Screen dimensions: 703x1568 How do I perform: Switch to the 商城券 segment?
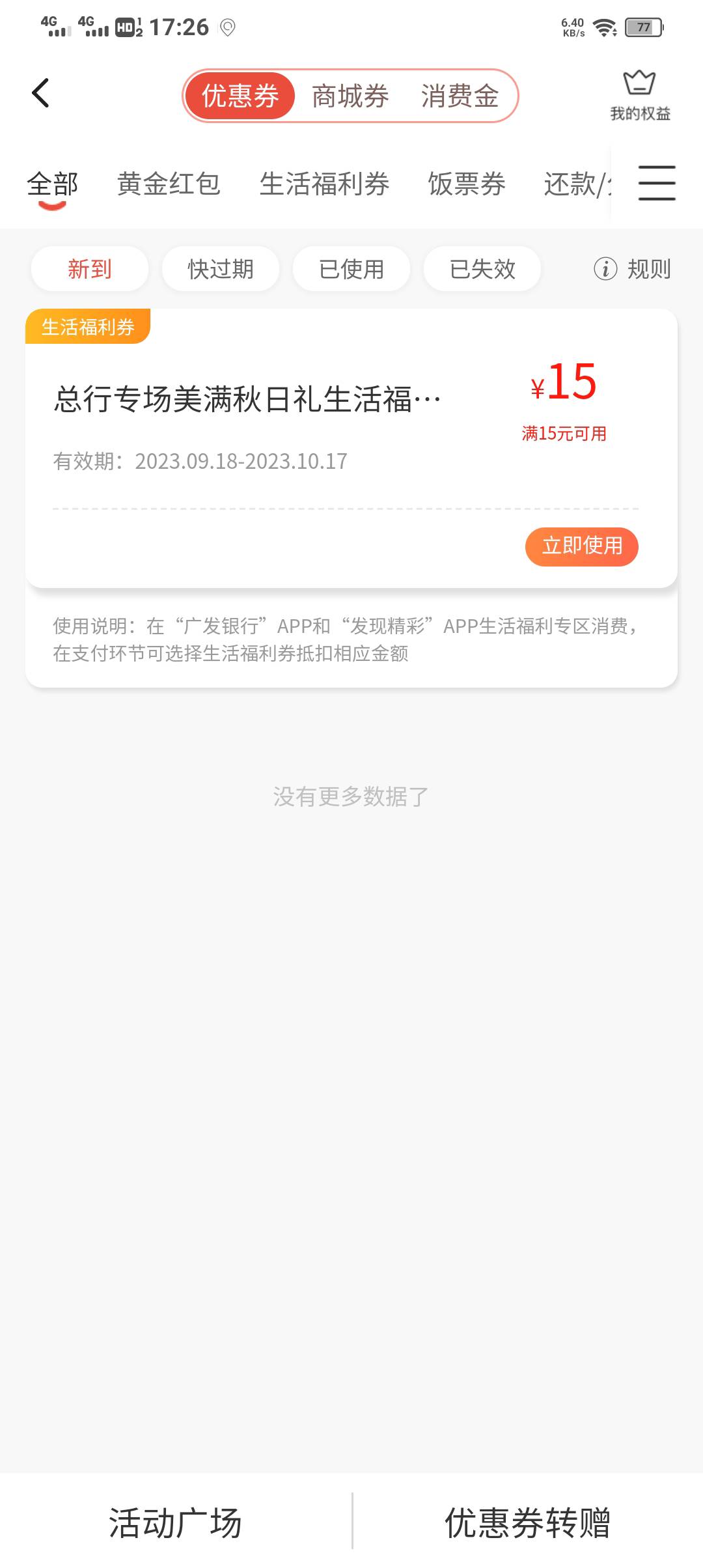350,96
